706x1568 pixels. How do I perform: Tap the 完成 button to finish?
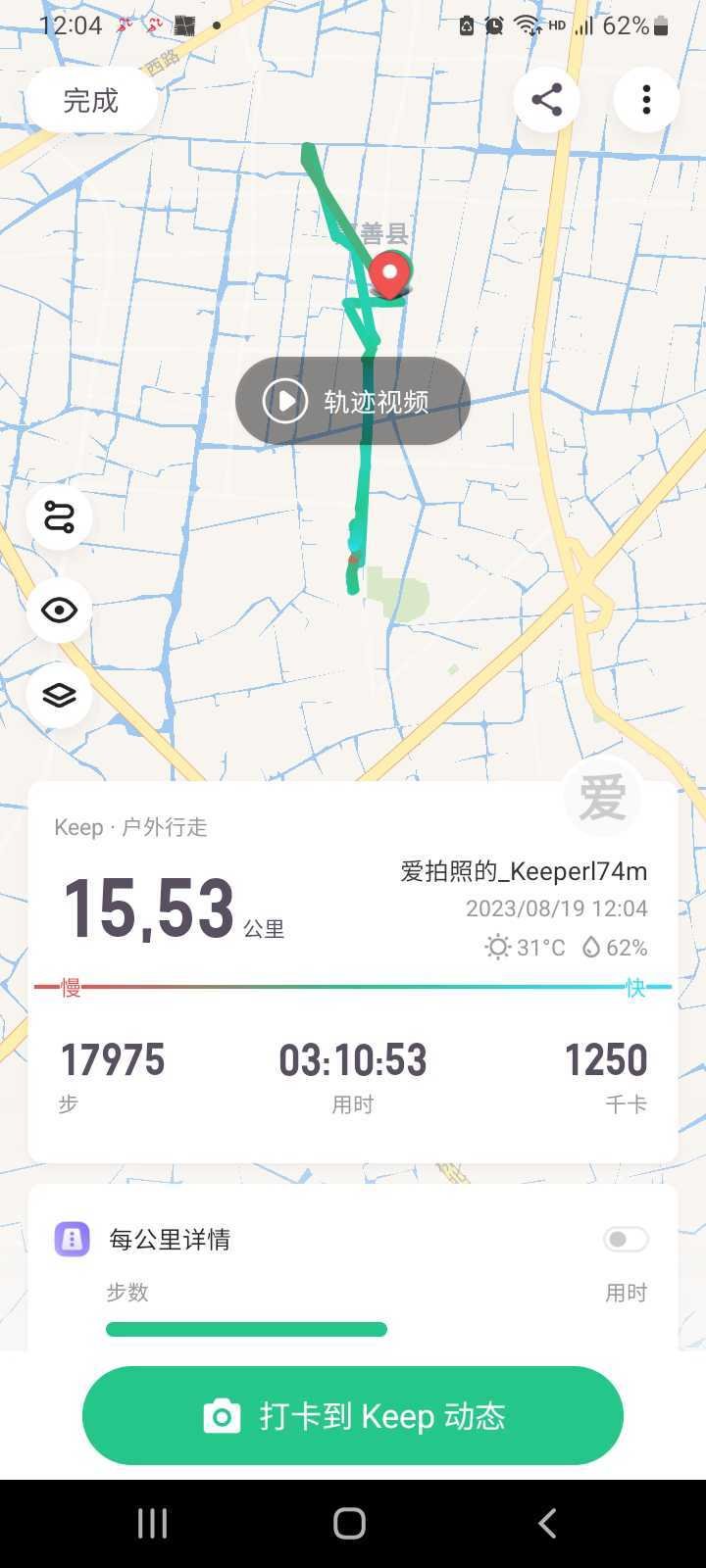coord(91,100)
